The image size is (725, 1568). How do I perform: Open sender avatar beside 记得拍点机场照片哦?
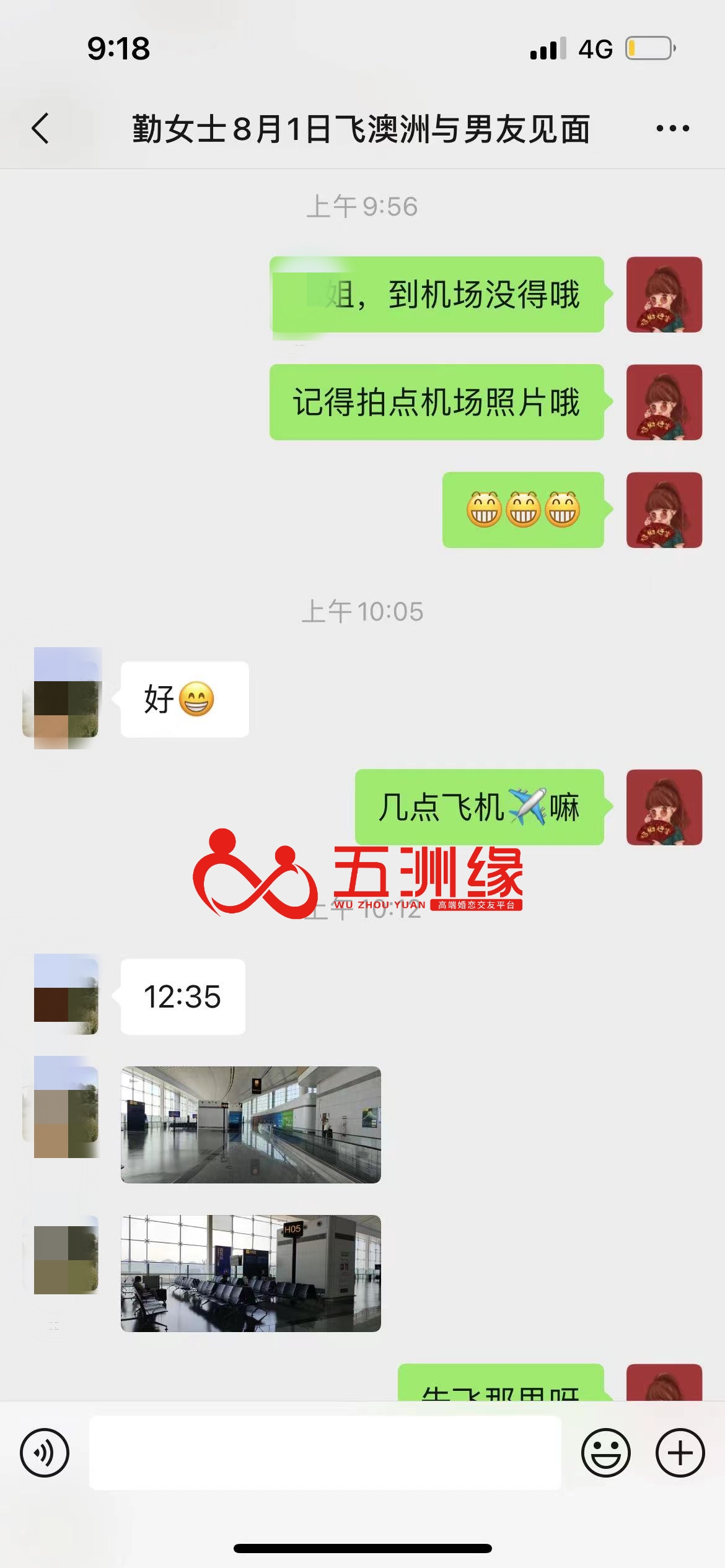[x=664, y=402]
